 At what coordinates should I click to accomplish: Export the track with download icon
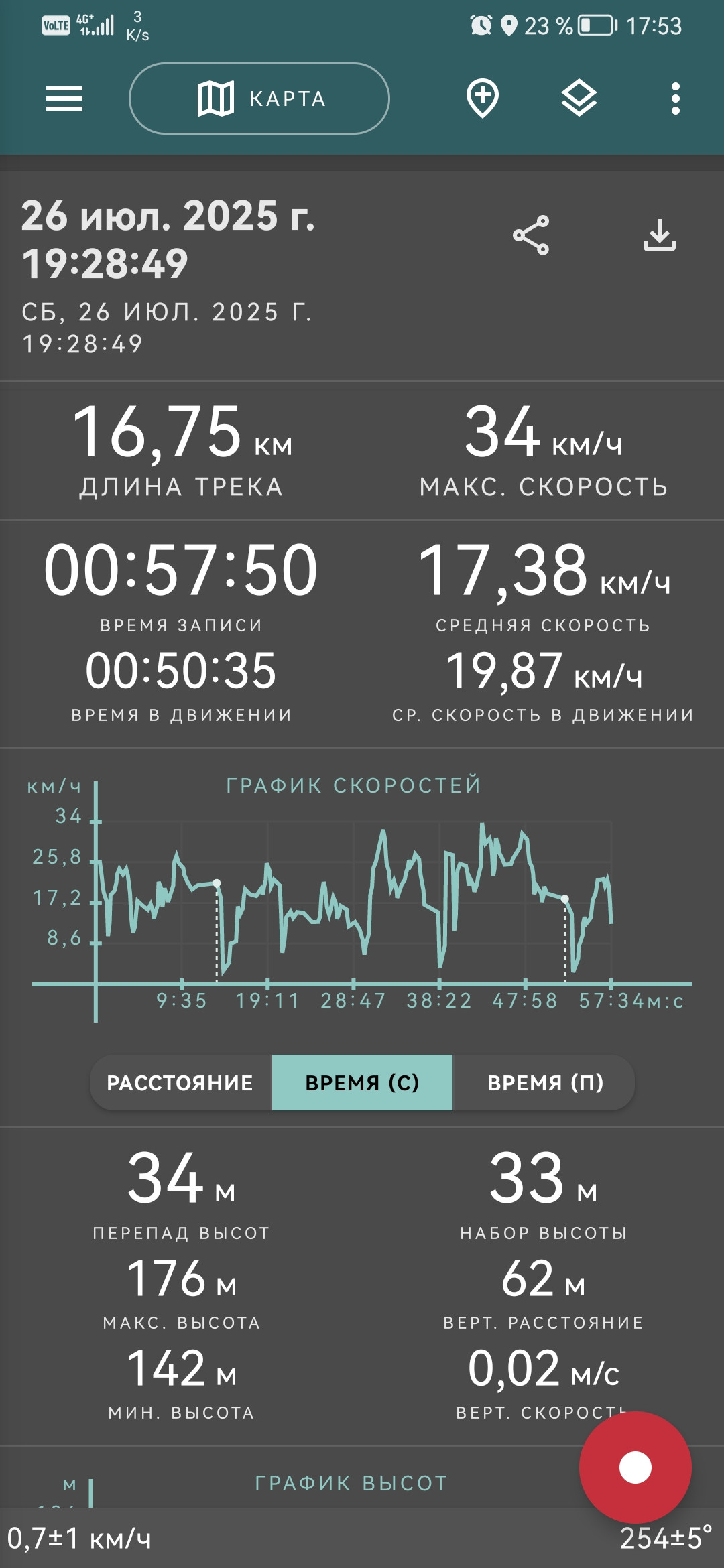[660, 235]
